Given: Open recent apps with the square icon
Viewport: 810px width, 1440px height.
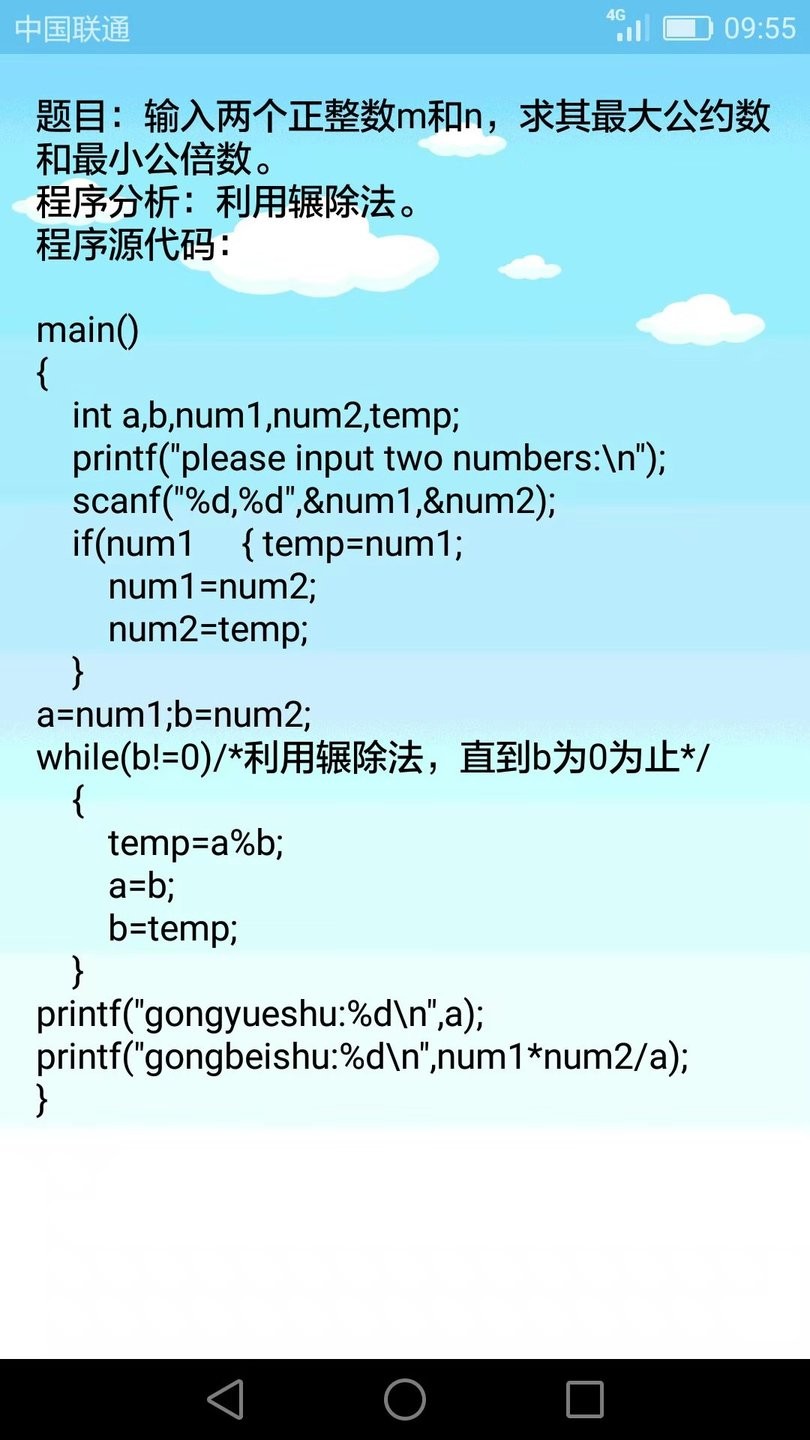Looking at the screenshot, I should pos(584,1398).
